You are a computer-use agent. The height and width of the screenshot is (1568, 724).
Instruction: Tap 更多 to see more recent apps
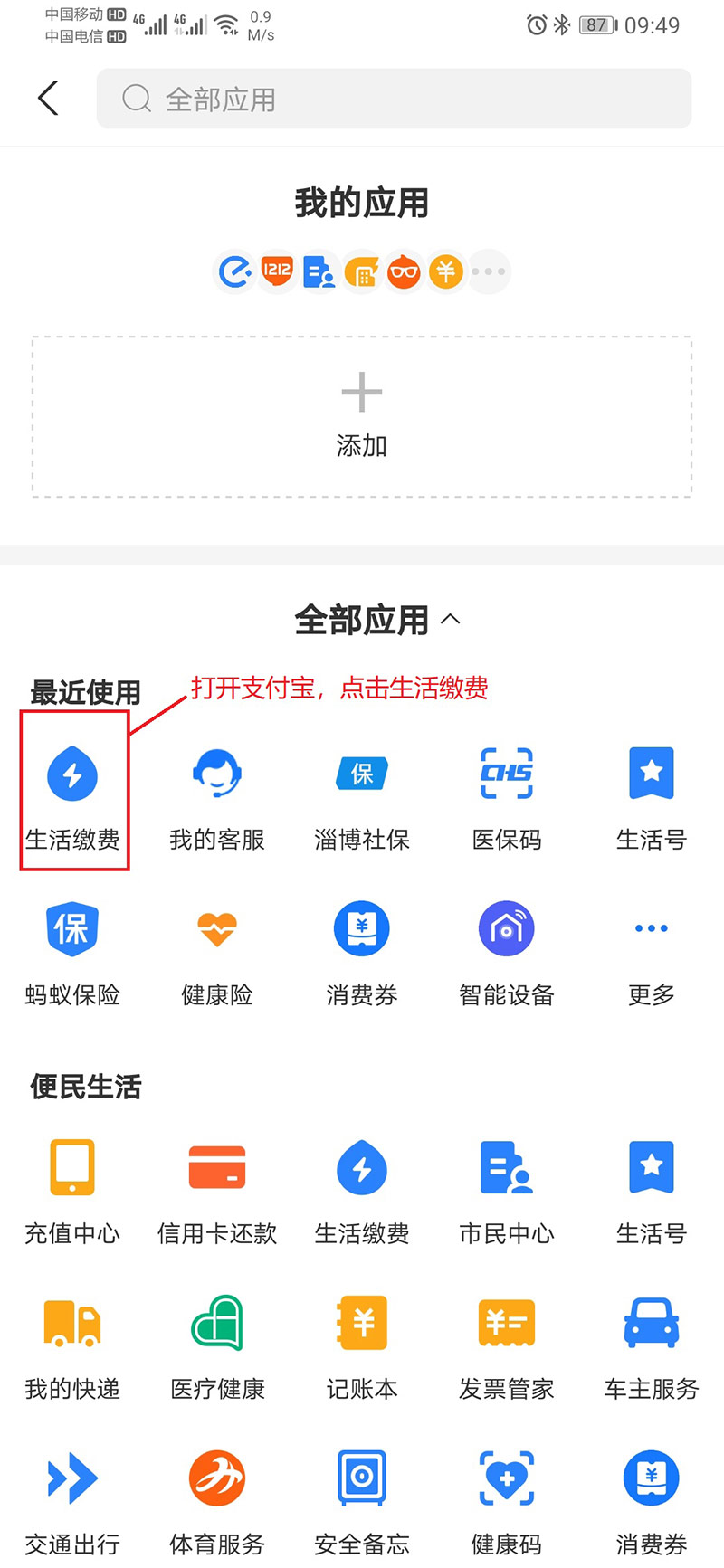(652, 952)
